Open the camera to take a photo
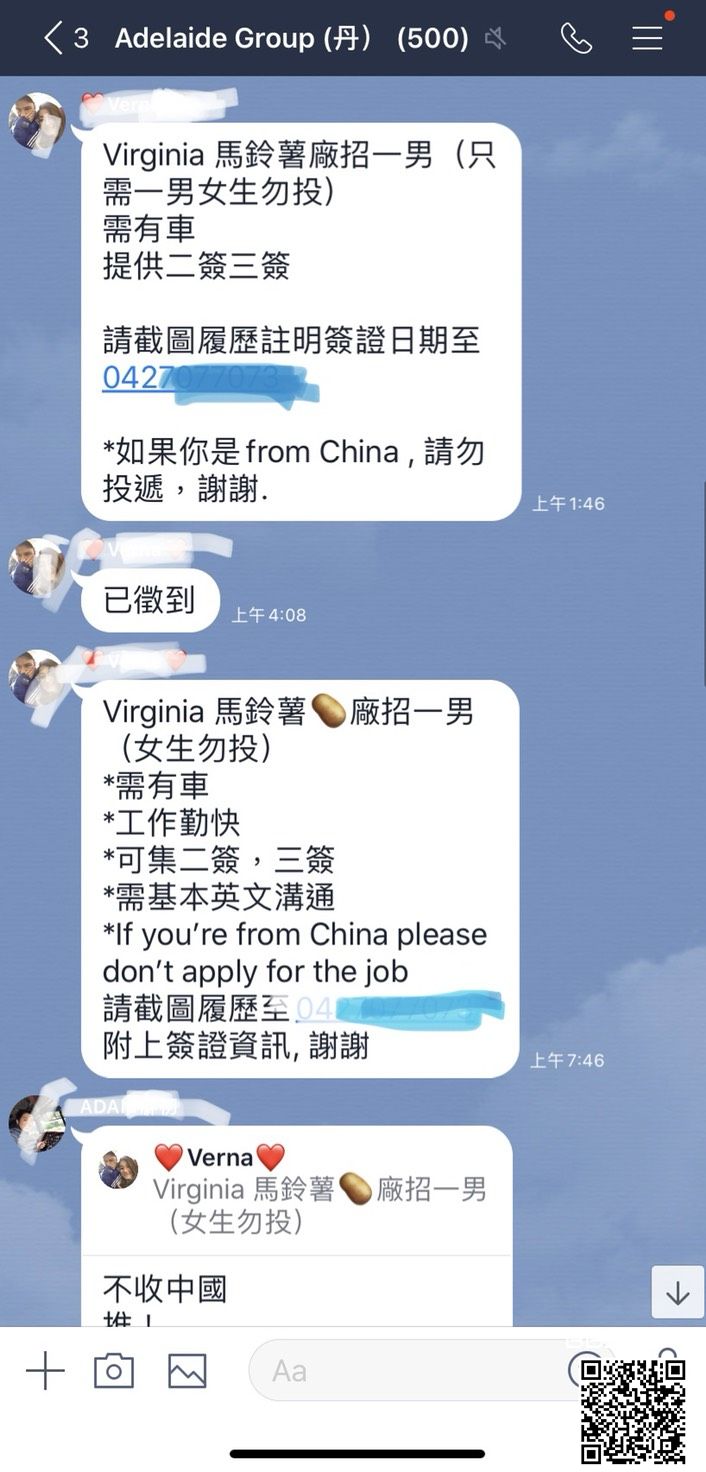 (x=114, y=1370)
